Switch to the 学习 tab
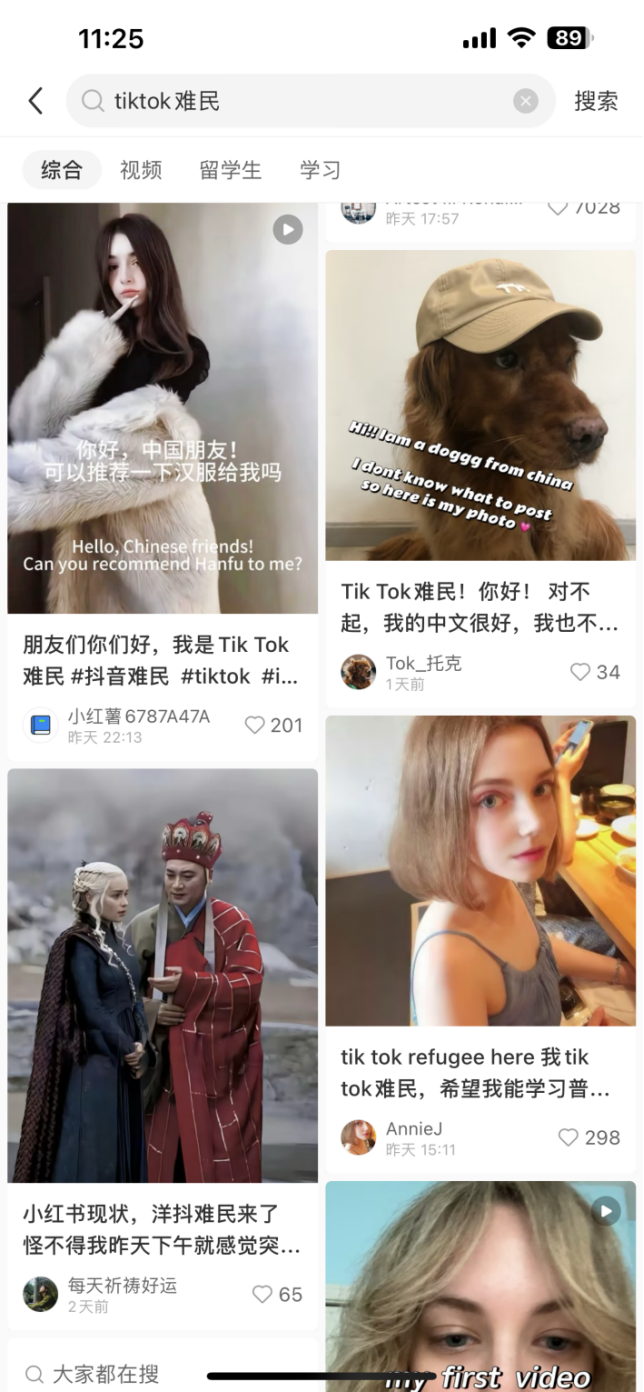This screenshot has height=1392, width=644. (320, 170)
